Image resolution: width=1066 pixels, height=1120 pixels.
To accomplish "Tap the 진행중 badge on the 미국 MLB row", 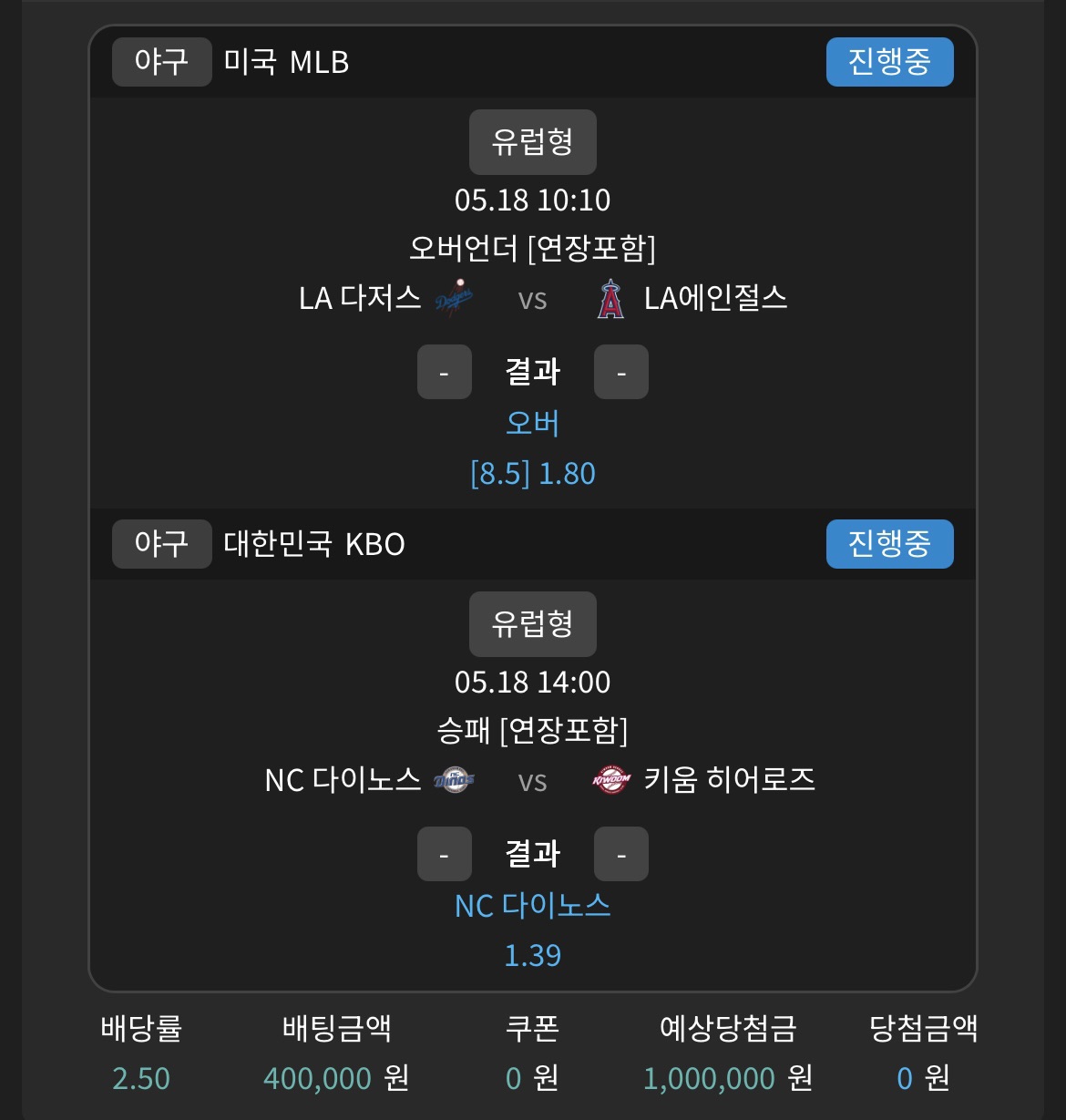I will pyautogui.click(x=889, y=62).
